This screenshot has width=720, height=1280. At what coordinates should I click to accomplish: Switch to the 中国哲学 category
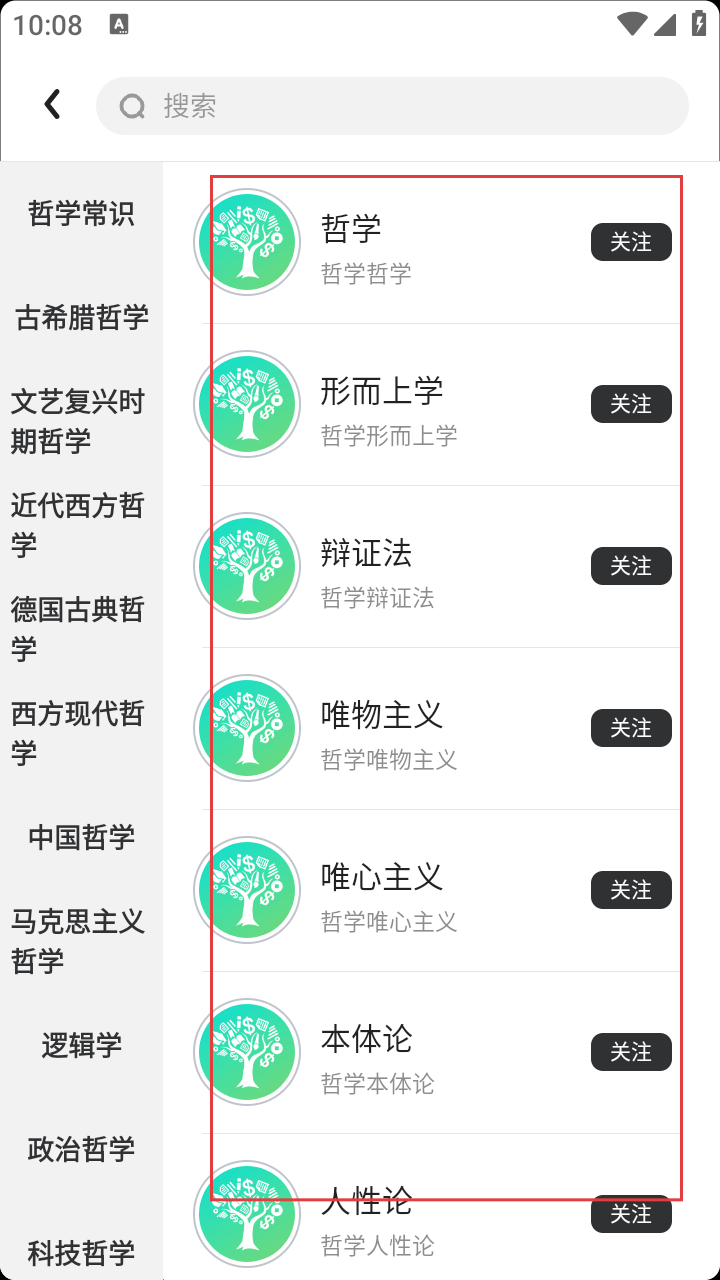pyautogui.click(x=81, y=837)
